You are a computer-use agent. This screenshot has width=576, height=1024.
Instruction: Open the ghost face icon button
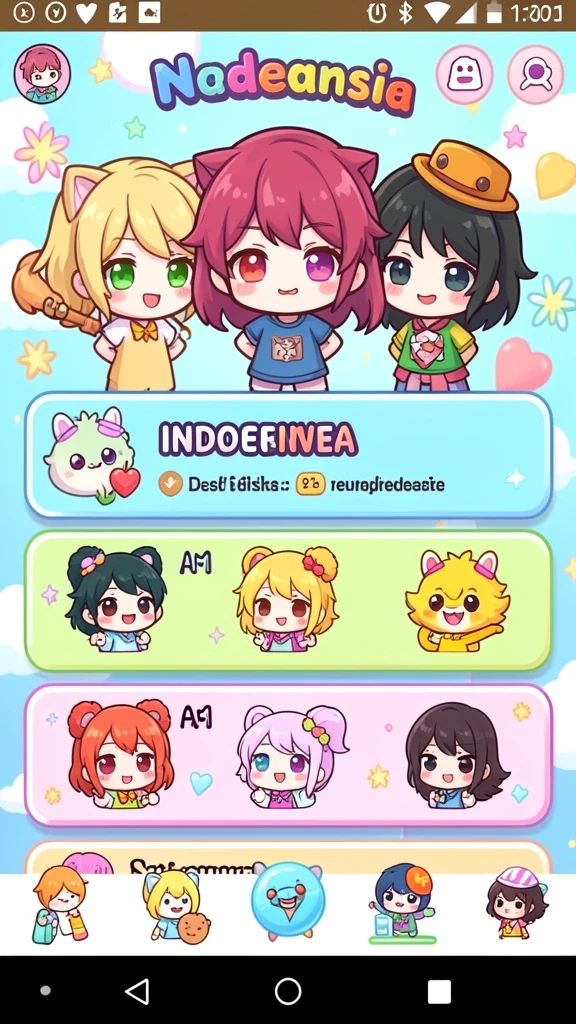(464, 74)
